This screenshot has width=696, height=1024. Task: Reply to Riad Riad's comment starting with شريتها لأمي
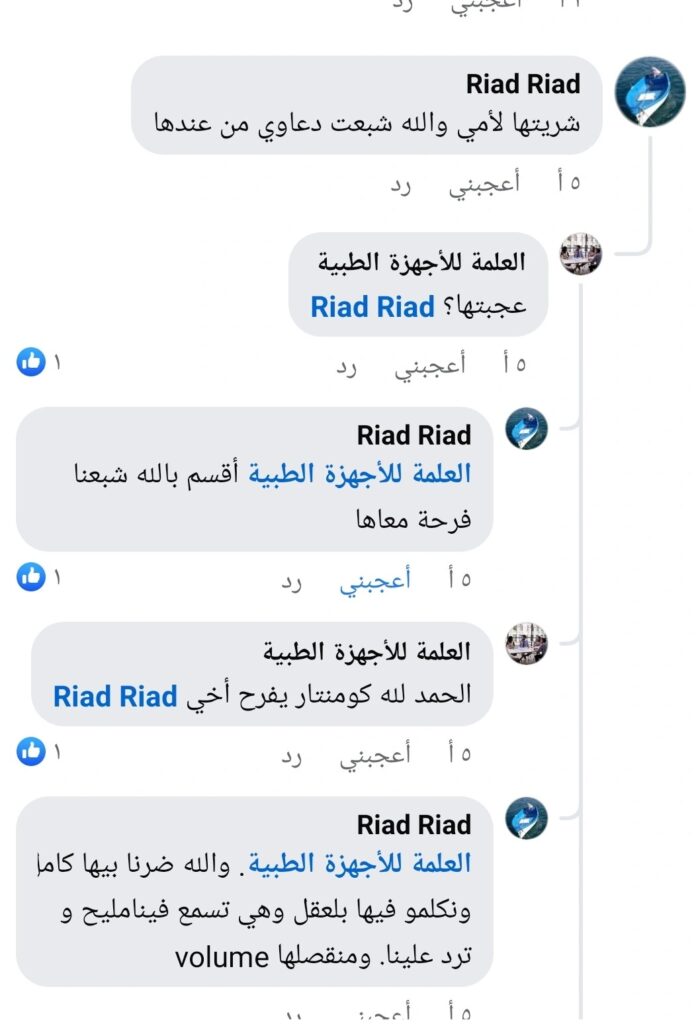(400, 186)
